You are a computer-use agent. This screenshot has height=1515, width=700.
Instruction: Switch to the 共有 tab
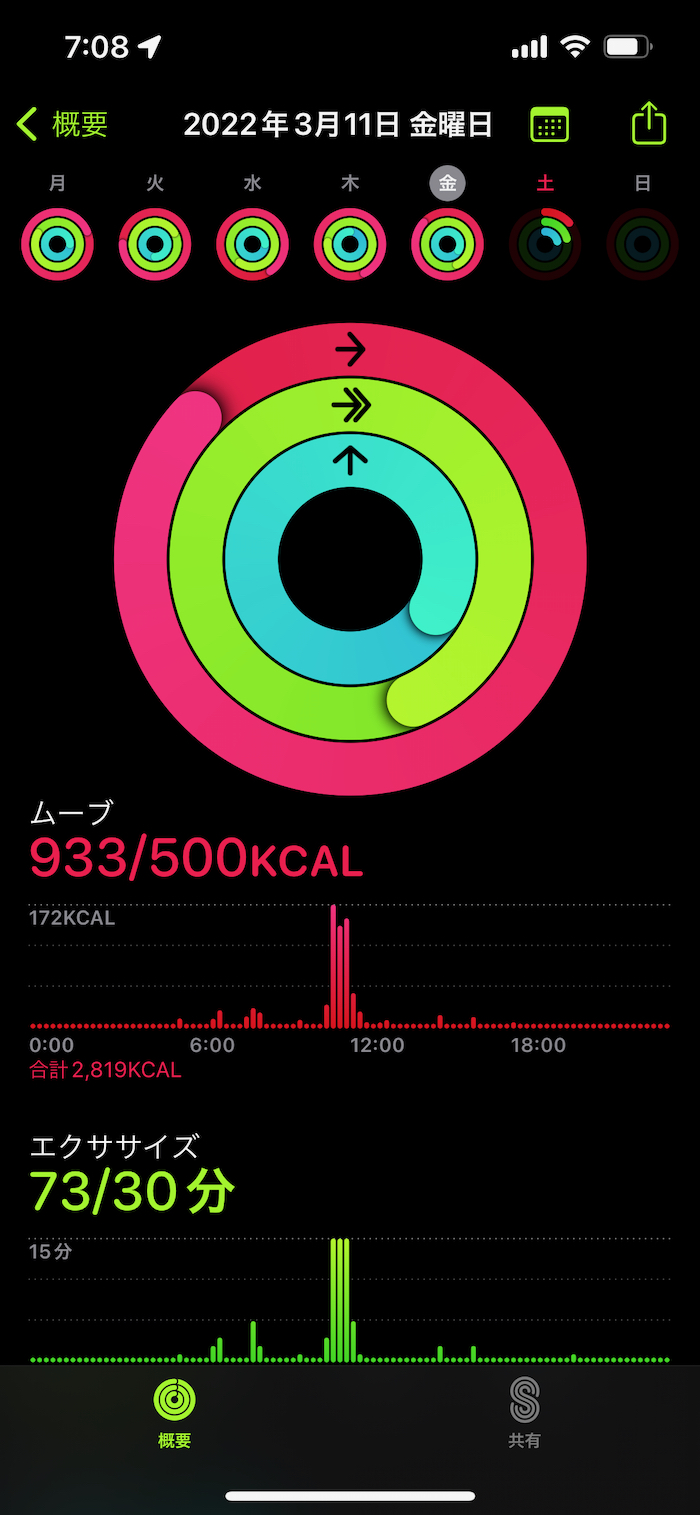[524, 1412]
